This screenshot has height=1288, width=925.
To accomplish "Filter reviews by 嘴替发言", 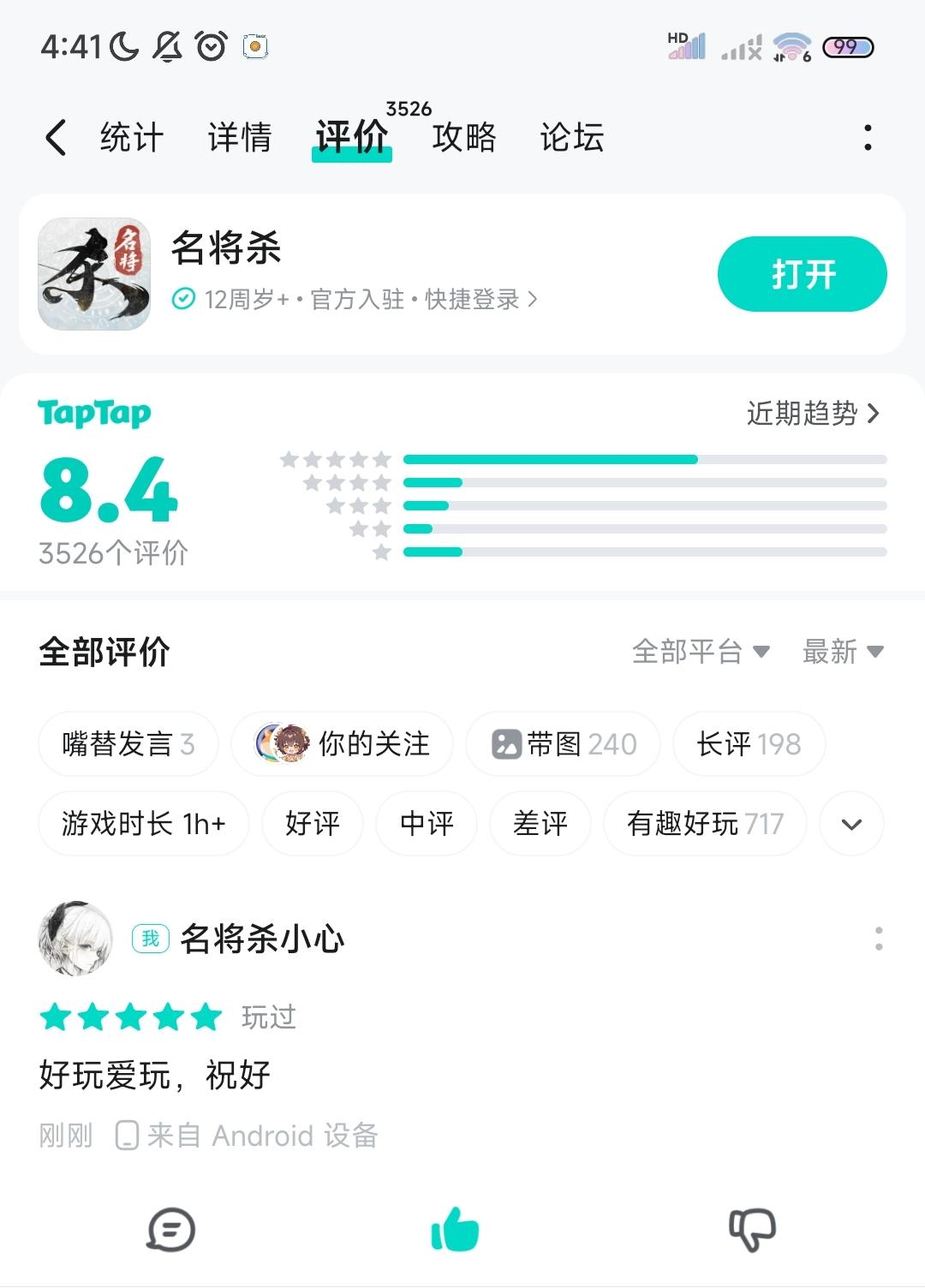I will coord(128,743).
